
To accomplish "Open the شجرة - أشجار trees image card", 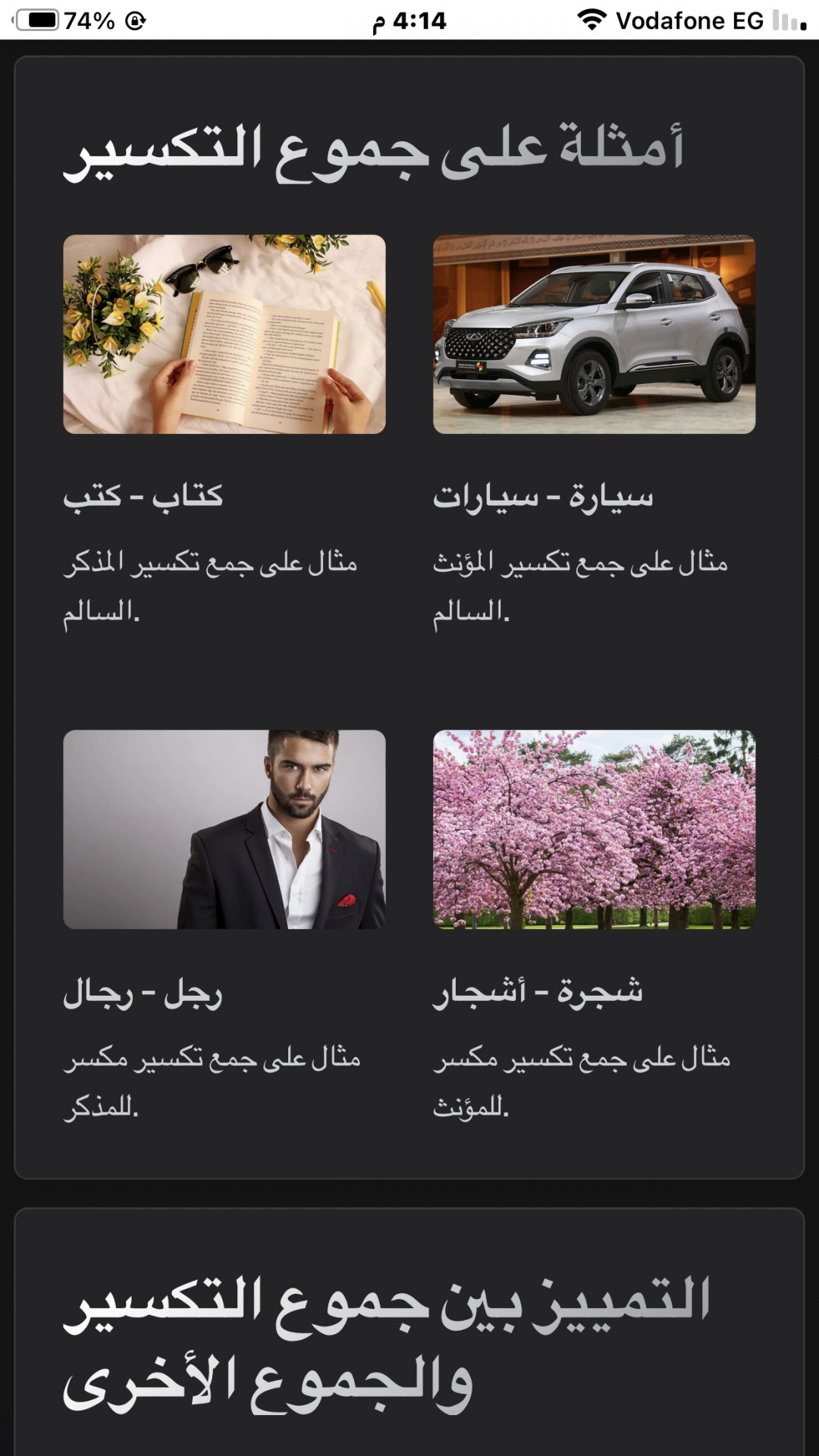I will (x=594, y=830).
